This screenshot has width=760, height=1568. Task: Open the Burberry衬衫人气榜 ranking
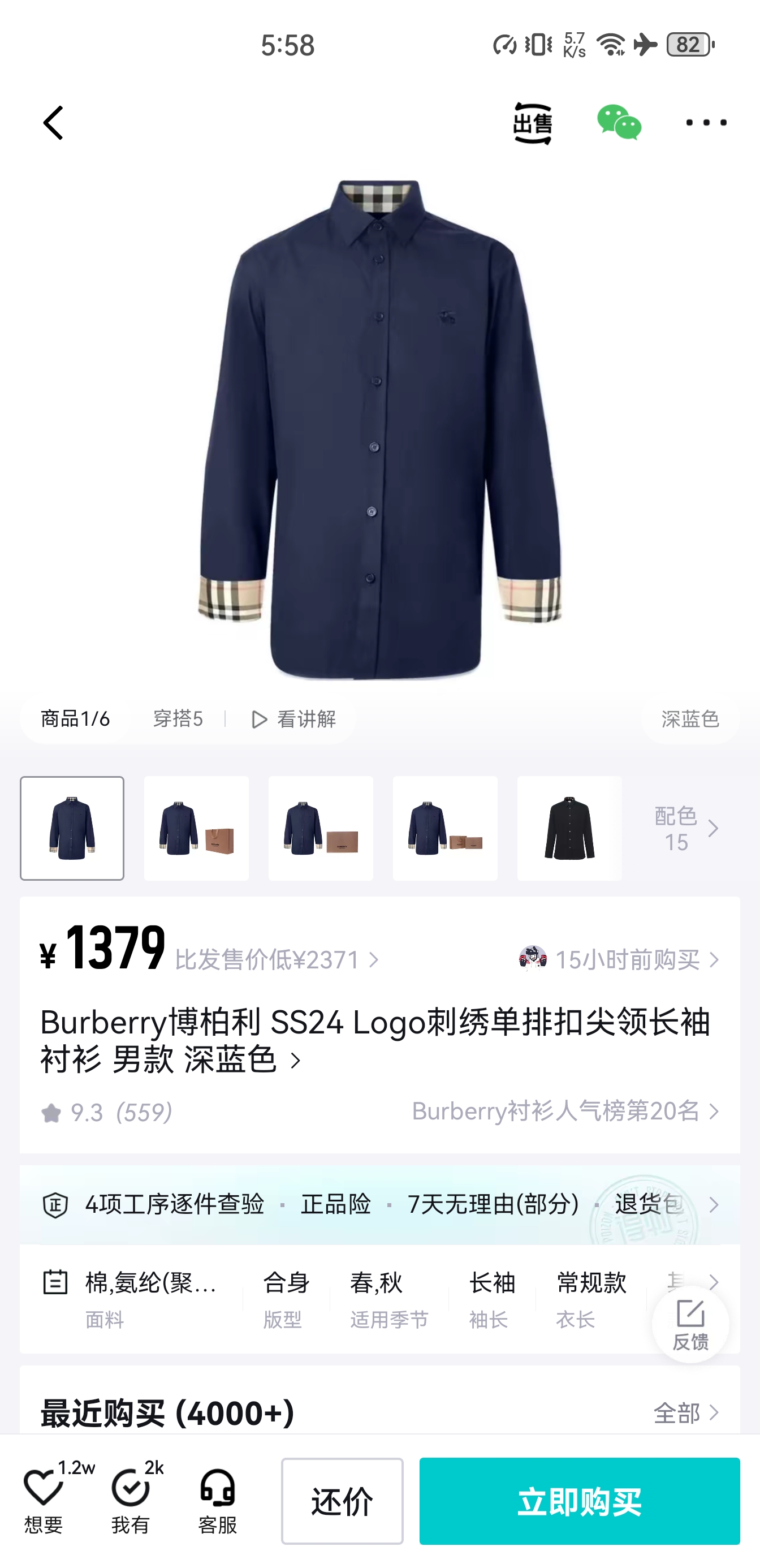(x=566, y=1112)
